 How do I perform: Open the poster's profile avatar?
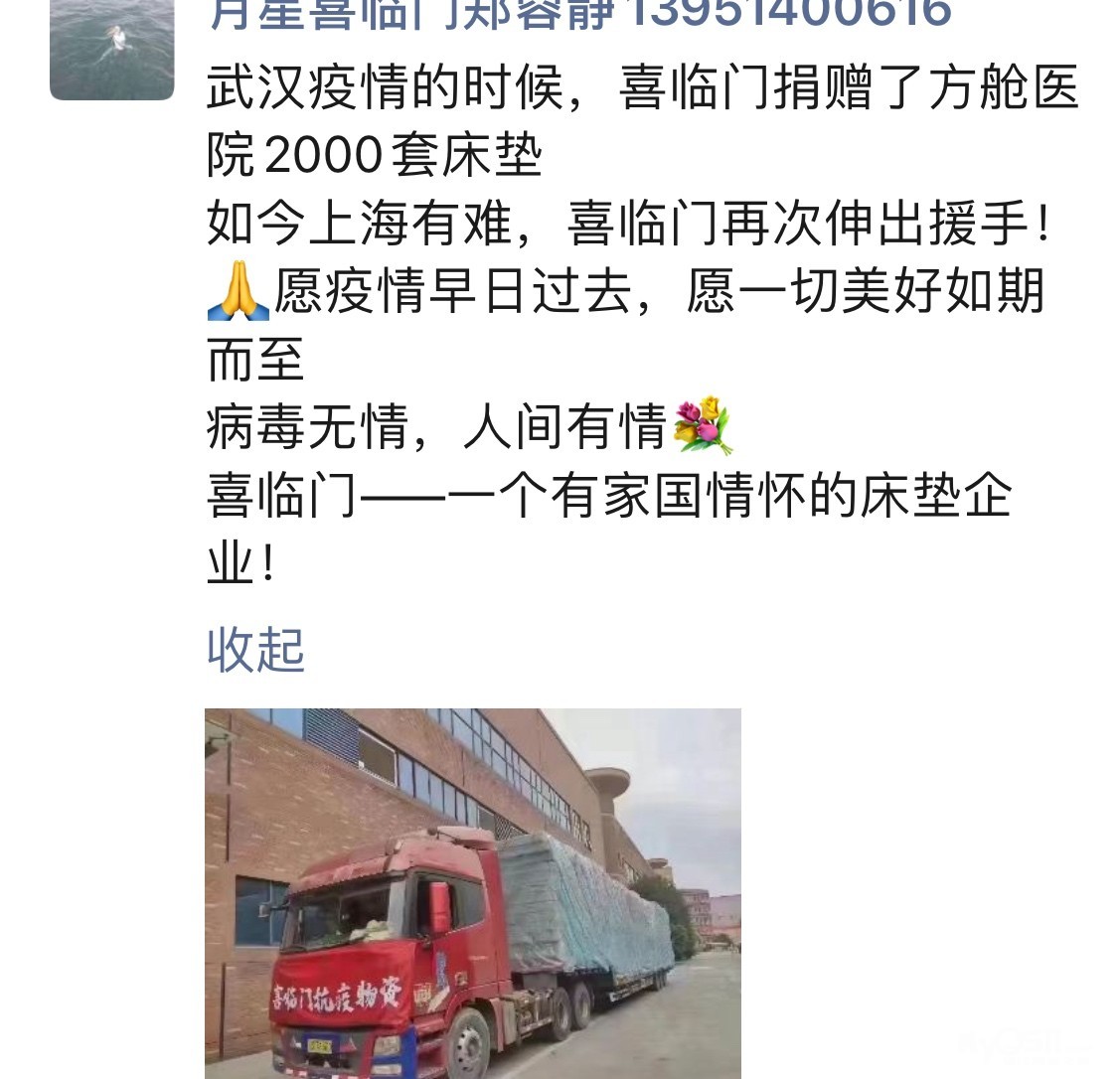[x=111, y=48]
